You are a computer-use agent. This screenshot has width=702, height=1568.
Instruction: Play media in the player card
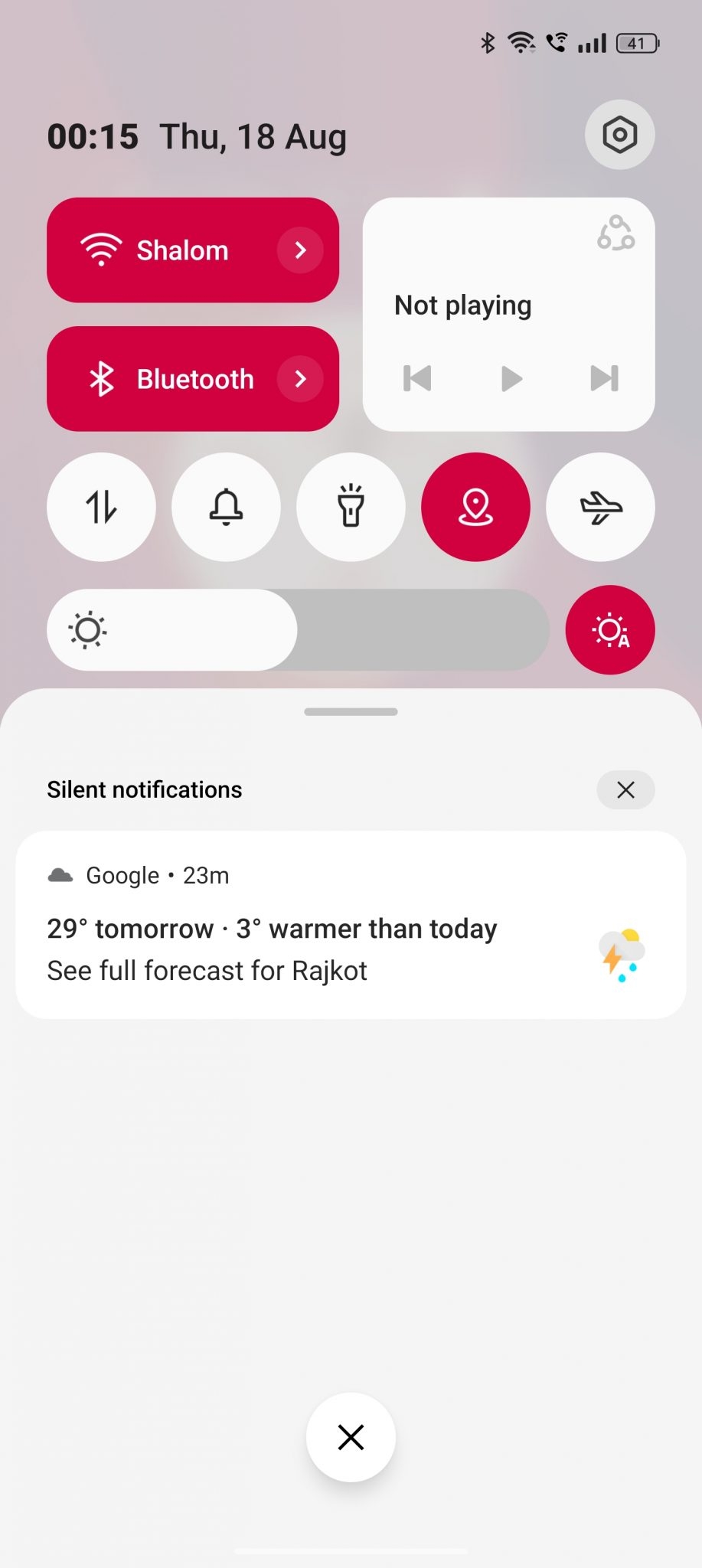click(x=511, y=378)
